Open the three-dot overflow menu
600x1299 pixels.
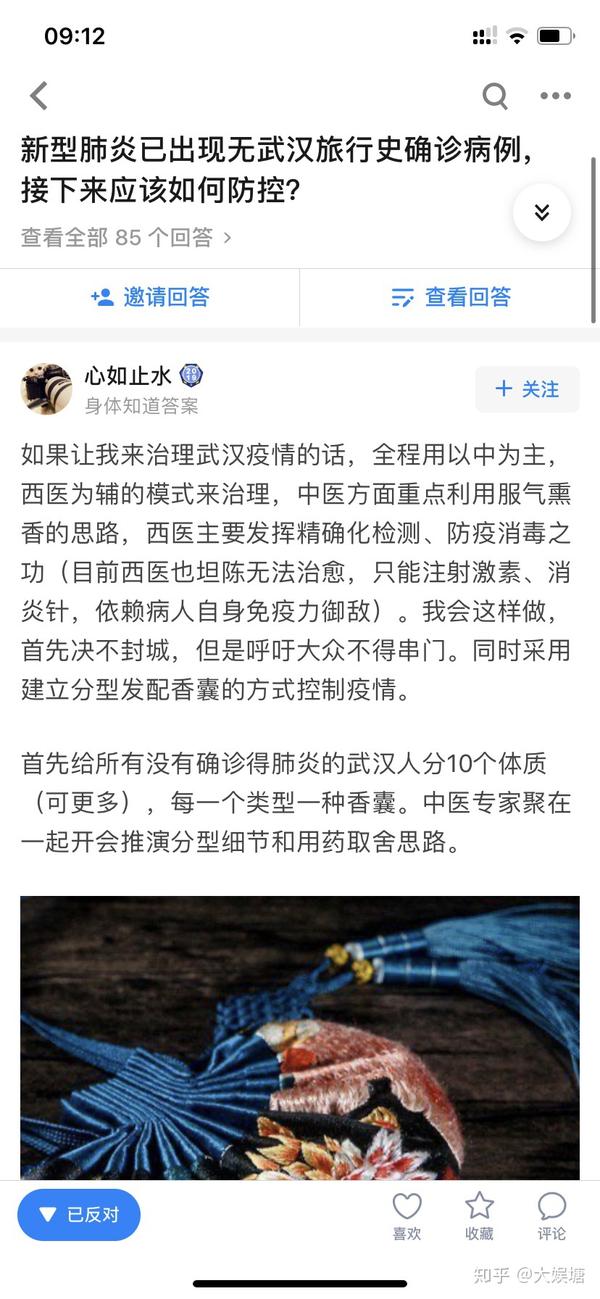tap(555, 97)
